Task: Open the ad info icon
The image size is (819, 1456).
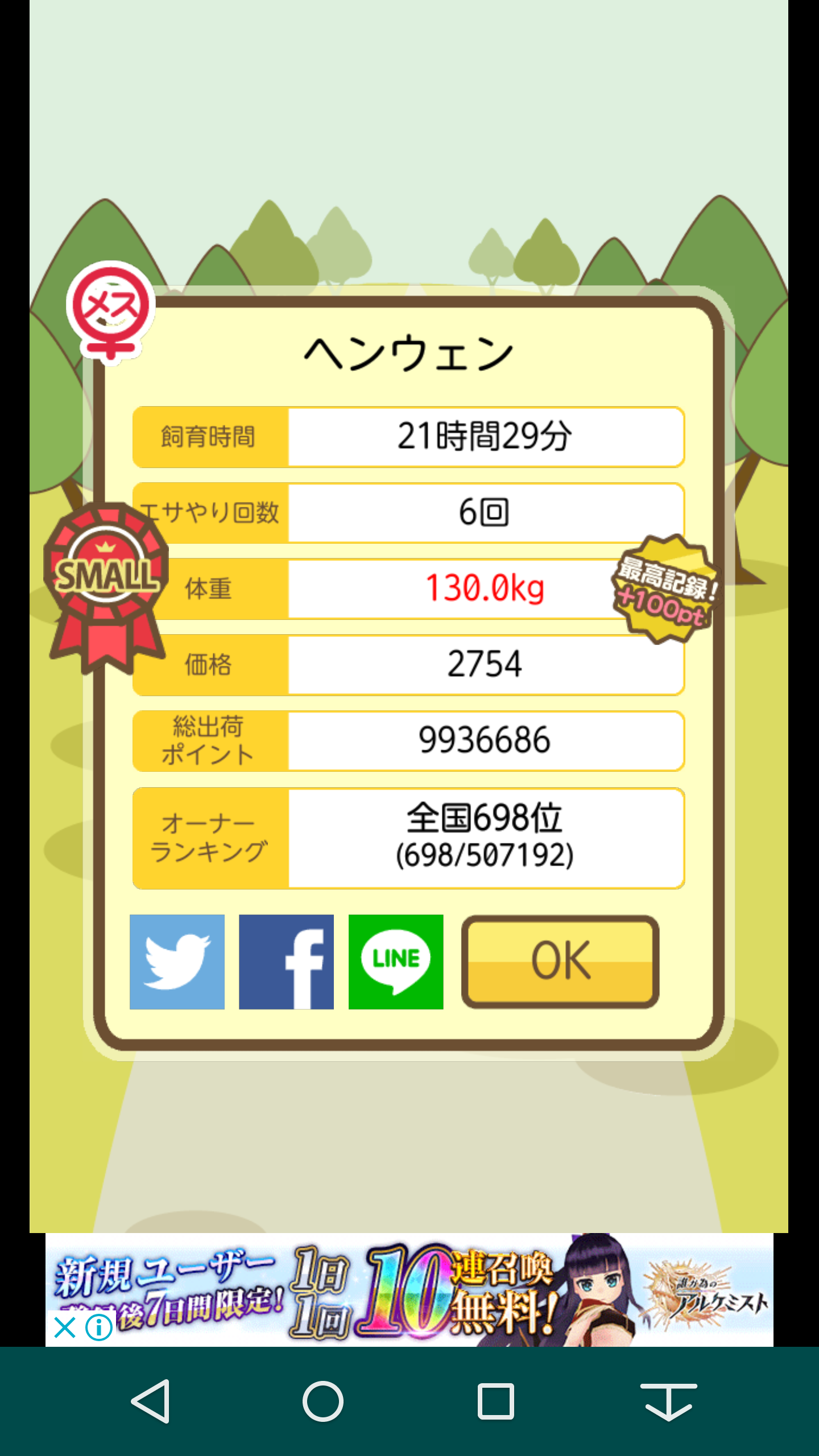Action: click(x=99, y=1328)
